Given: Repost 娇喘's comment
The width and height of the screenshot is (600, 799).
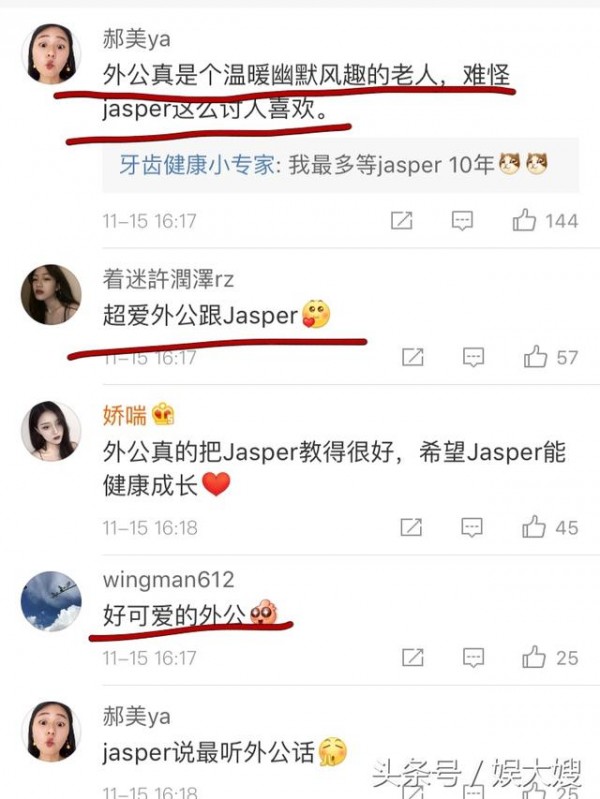Looking at the screenshot, I should click(412, 527).
